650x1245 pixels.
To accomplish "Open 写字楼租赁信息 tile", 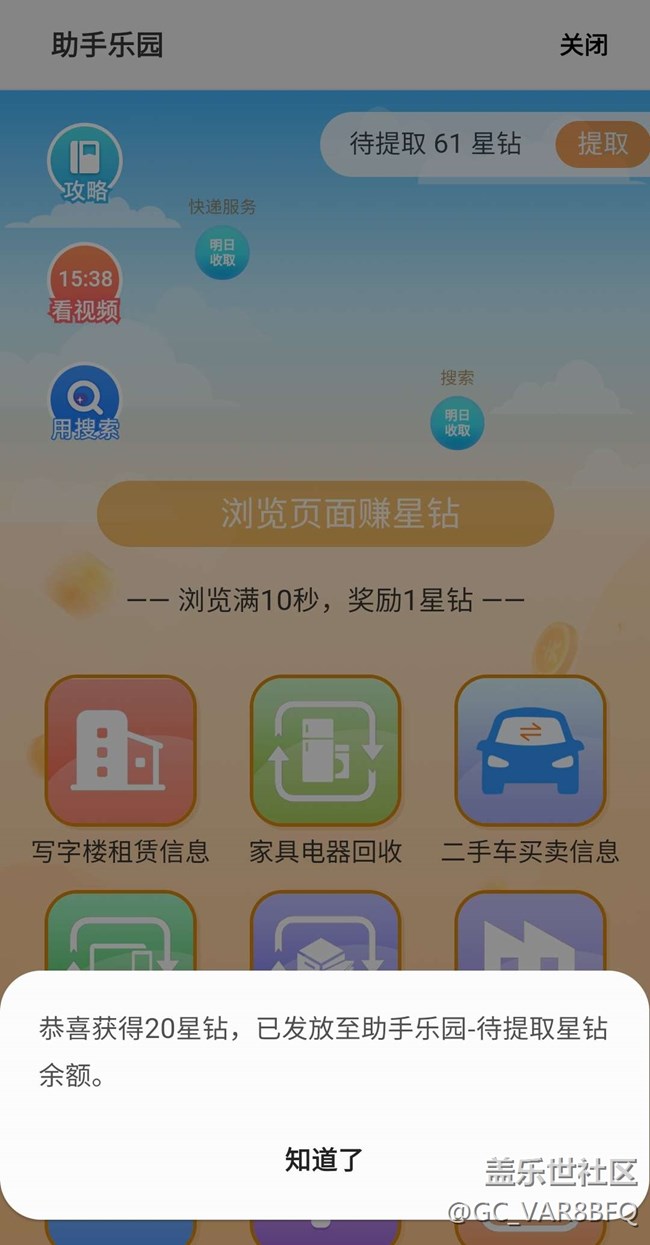I will 120,751.
